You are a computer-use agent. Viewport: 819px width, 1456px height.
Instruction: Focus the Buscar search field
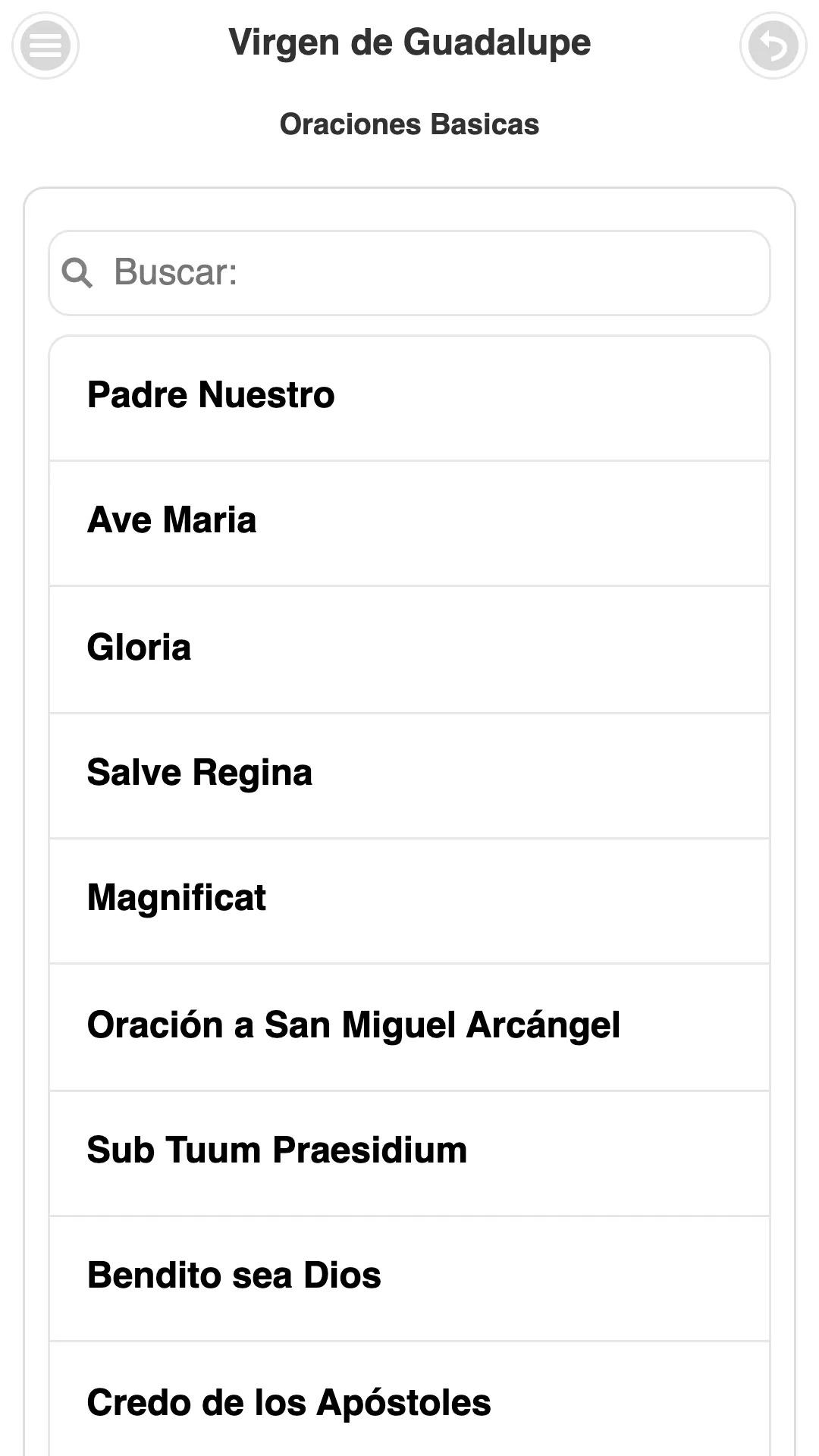[409, 273]
